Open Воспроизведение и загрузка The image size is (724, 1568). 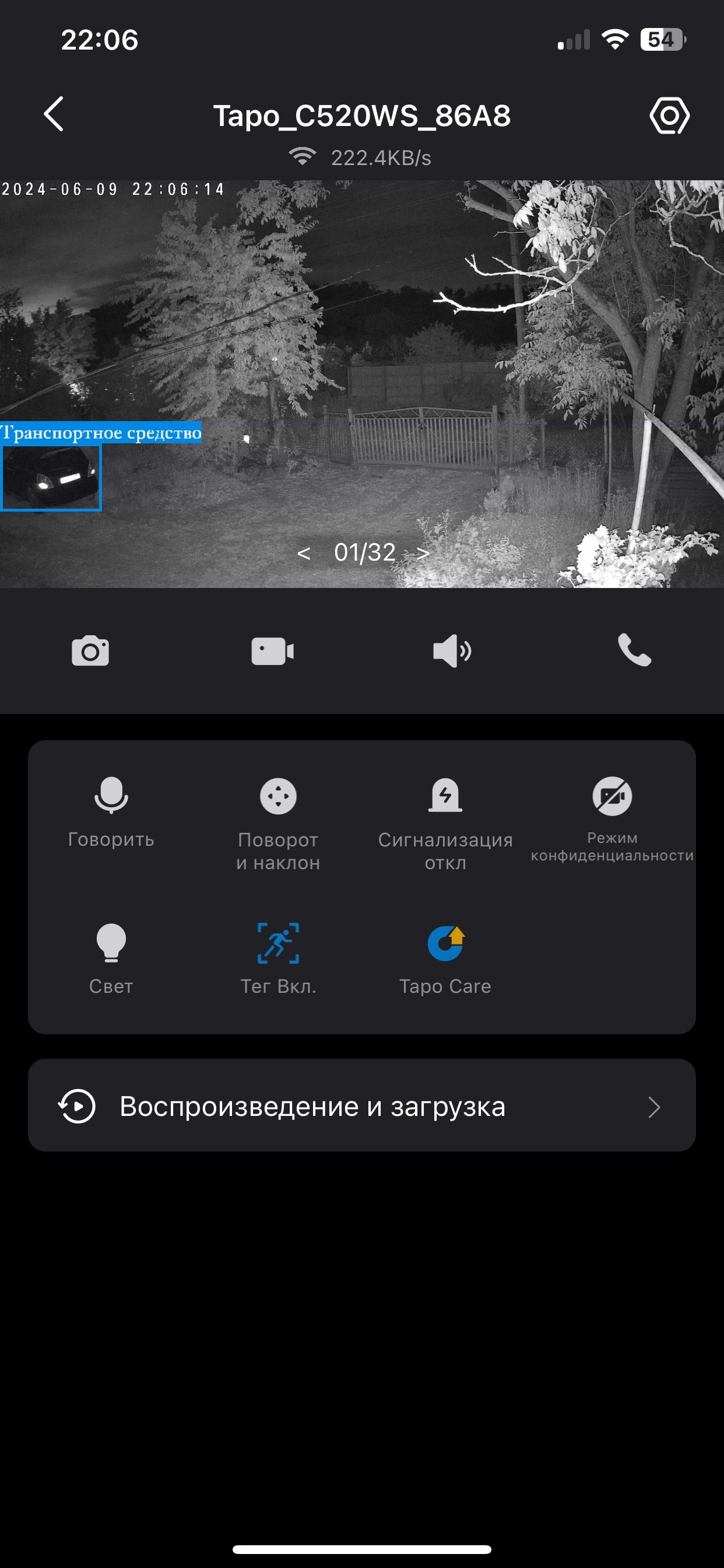(361, 1105)
